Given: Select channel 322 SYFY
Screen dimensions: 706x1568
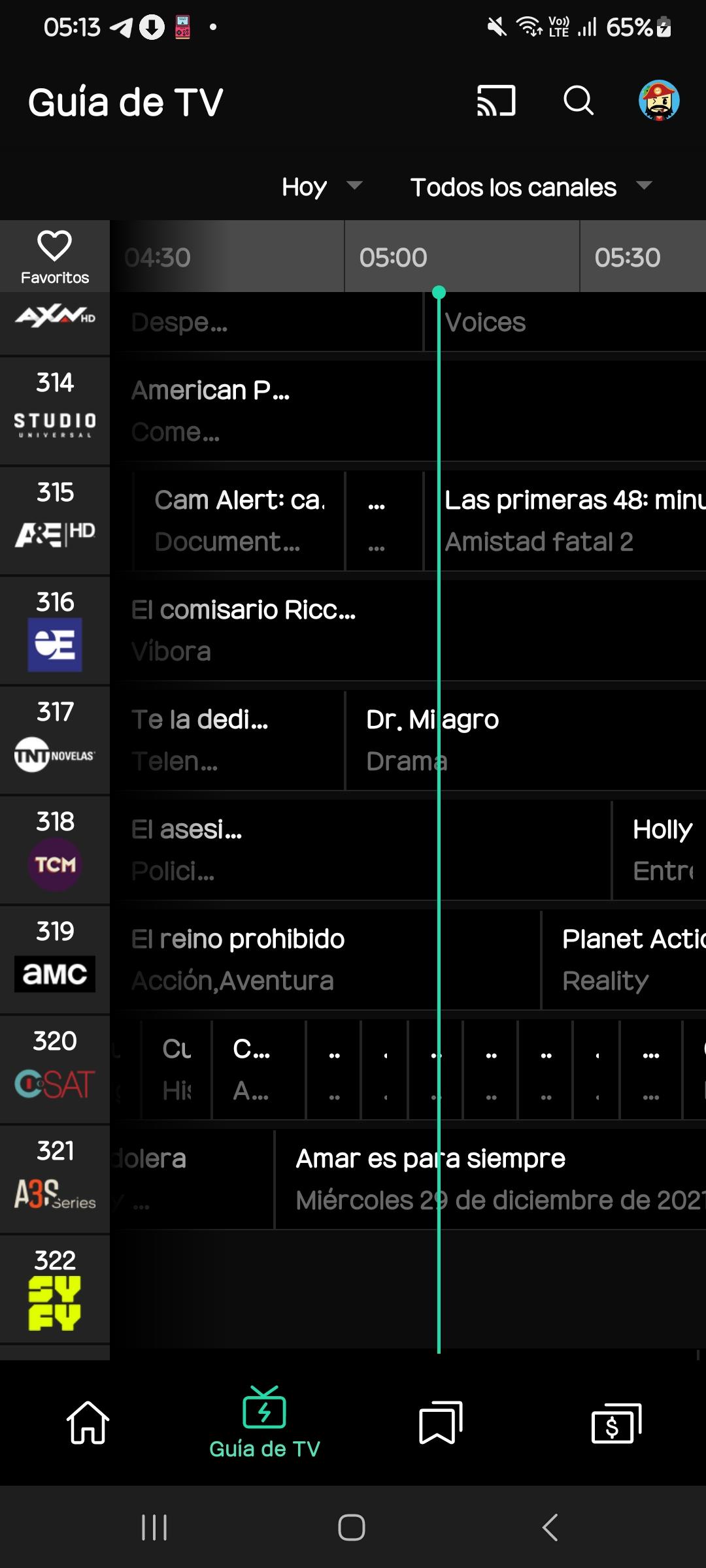Looking at the screenshot, I should (55, 1288).
